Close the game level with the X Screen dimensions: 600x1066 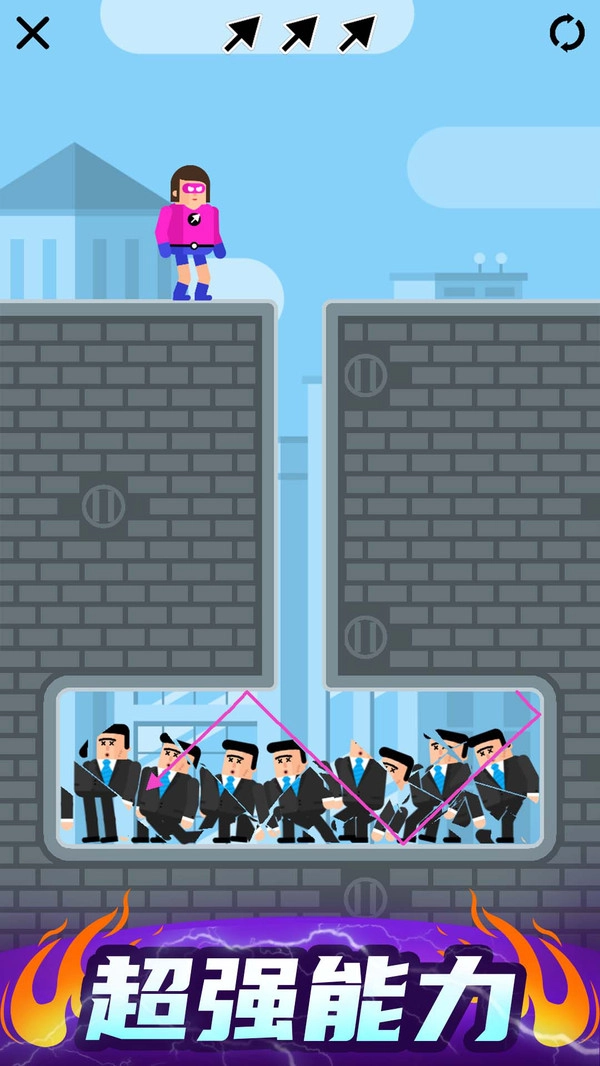(33, 34)
